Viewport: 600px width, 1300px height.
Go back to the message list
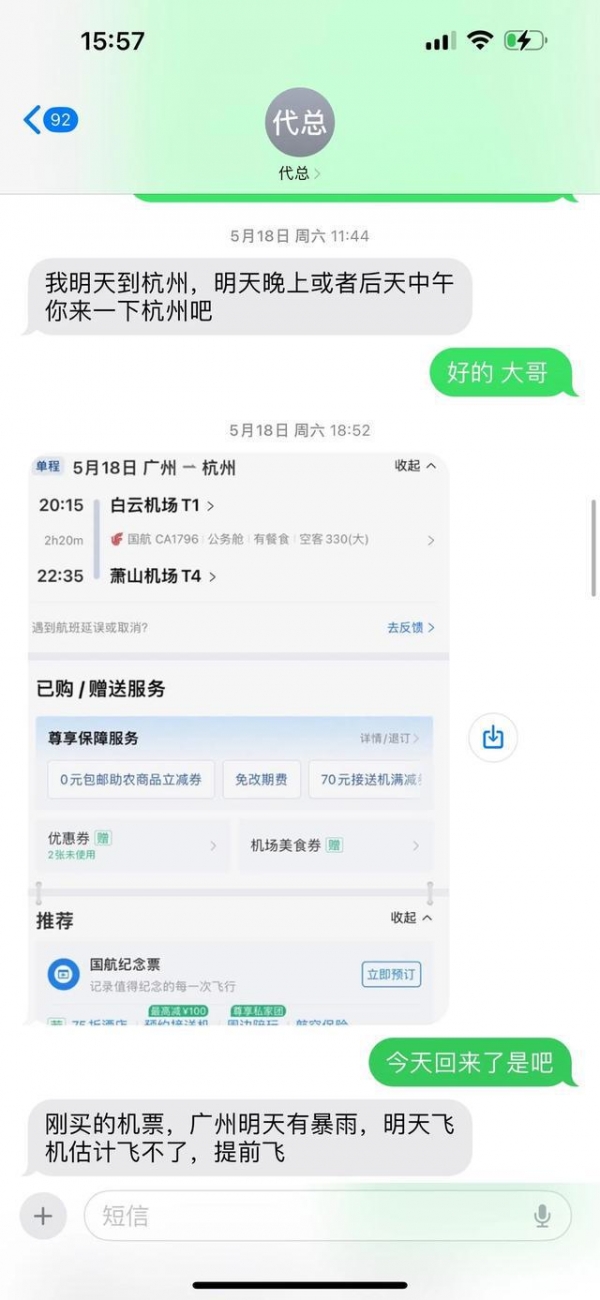point(48,120)
